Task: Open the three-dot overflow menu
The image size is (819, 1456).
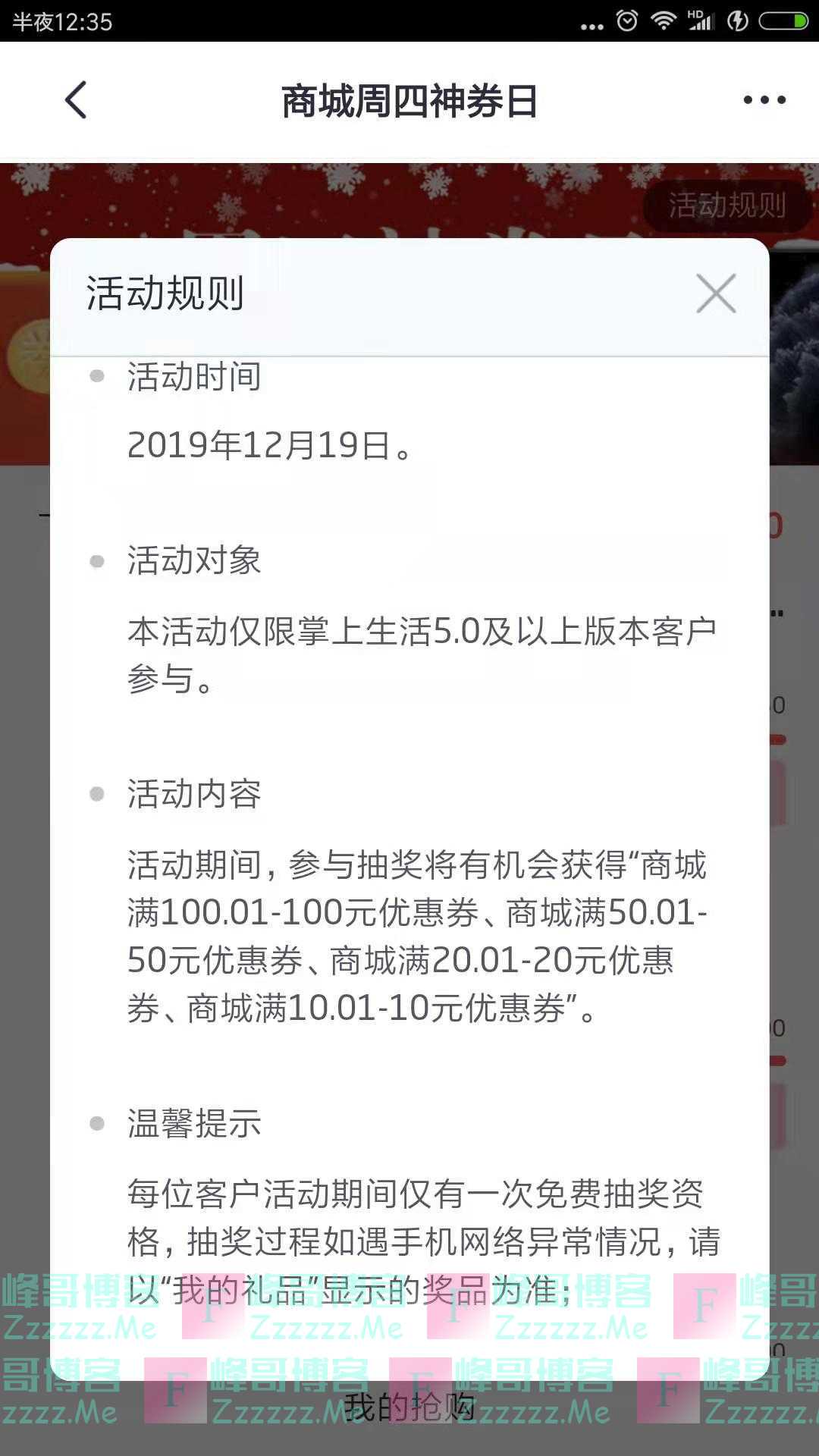Action: [764, 100]
